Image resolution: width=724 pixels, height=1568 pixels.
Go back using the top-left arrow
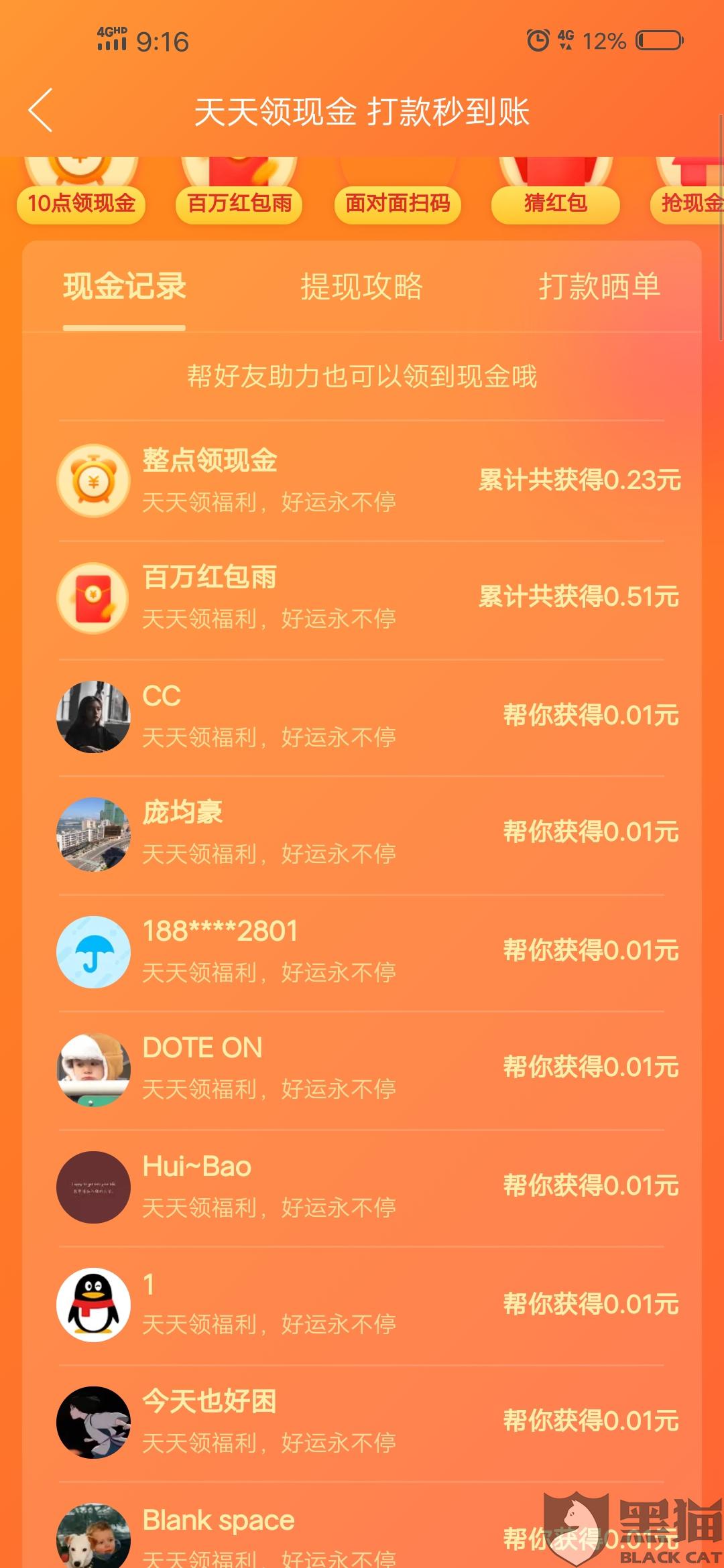pos(40,111)
